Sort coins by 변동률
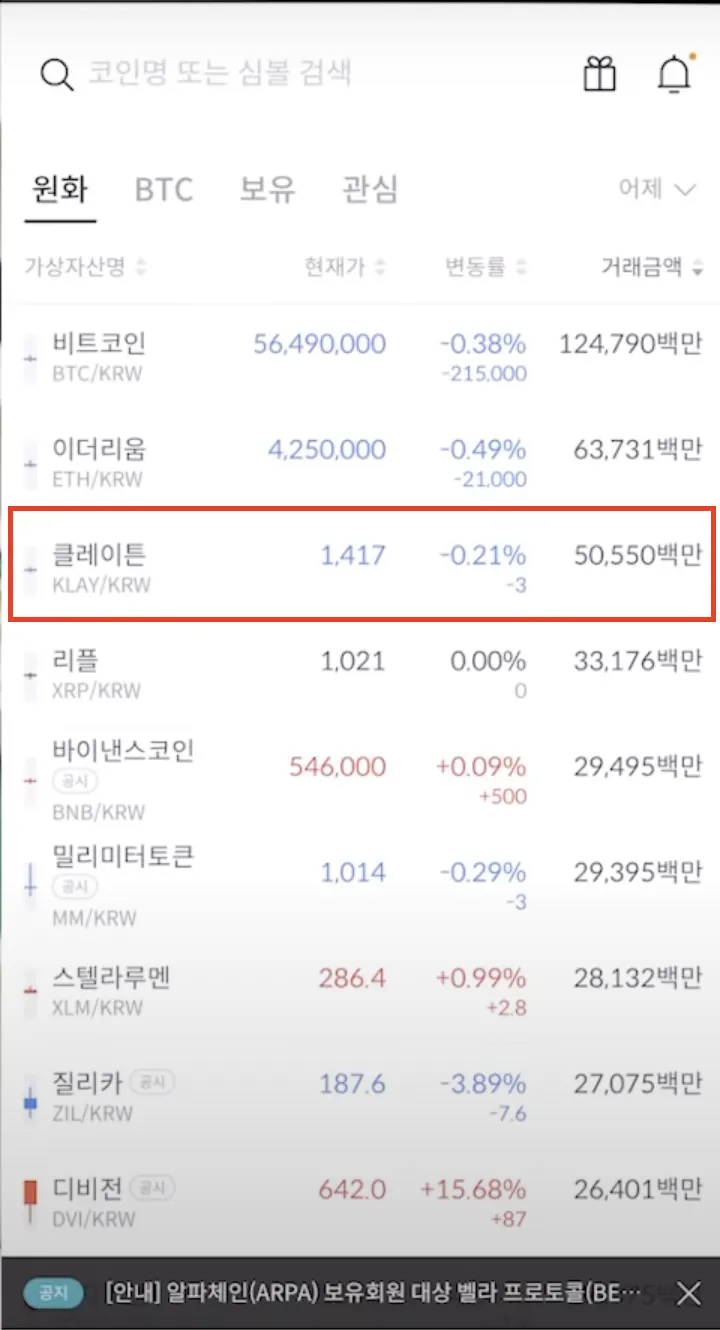Viewport: 720px width, 1330px height. coord(486,267)
